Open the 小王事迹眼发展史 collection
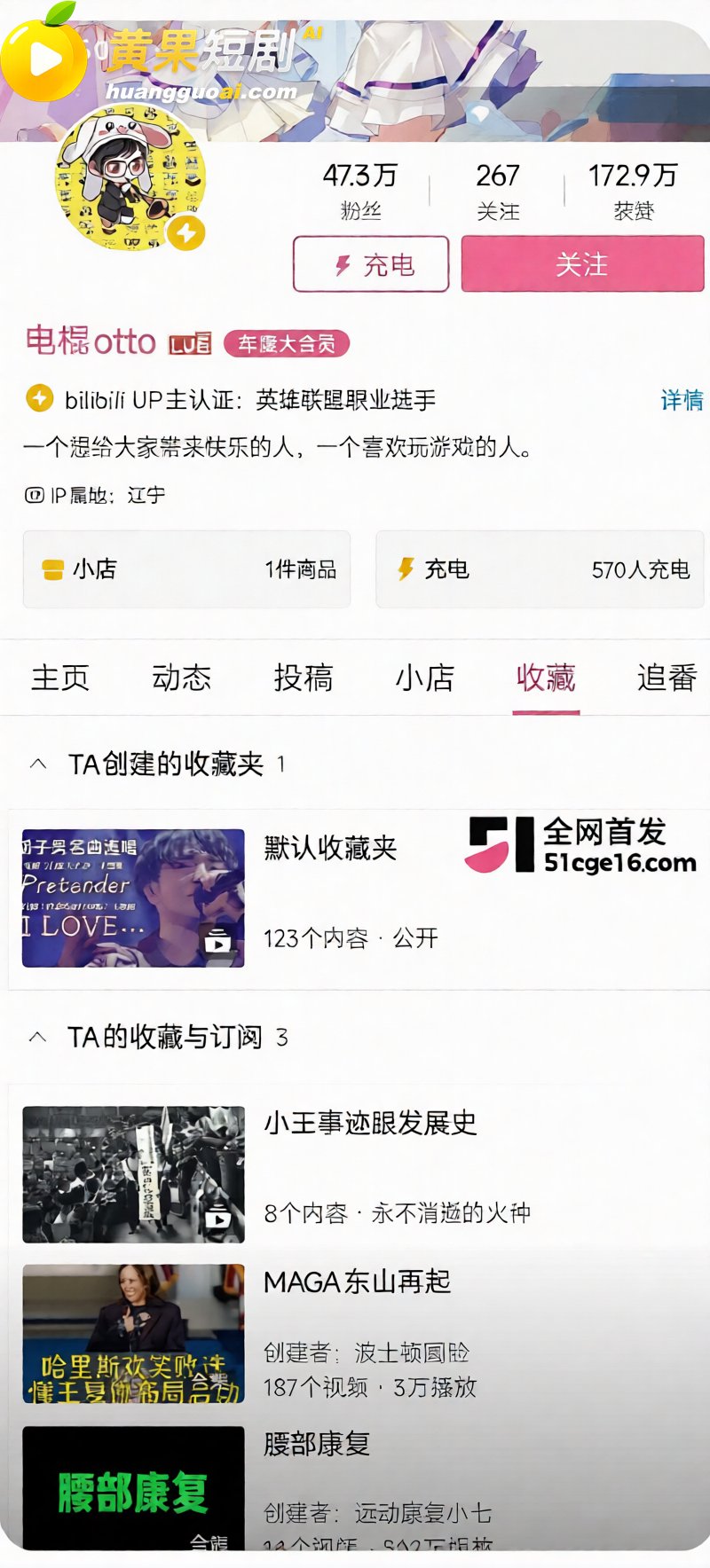Viewport: 710px width, 1568px height. pos(355,1173)
